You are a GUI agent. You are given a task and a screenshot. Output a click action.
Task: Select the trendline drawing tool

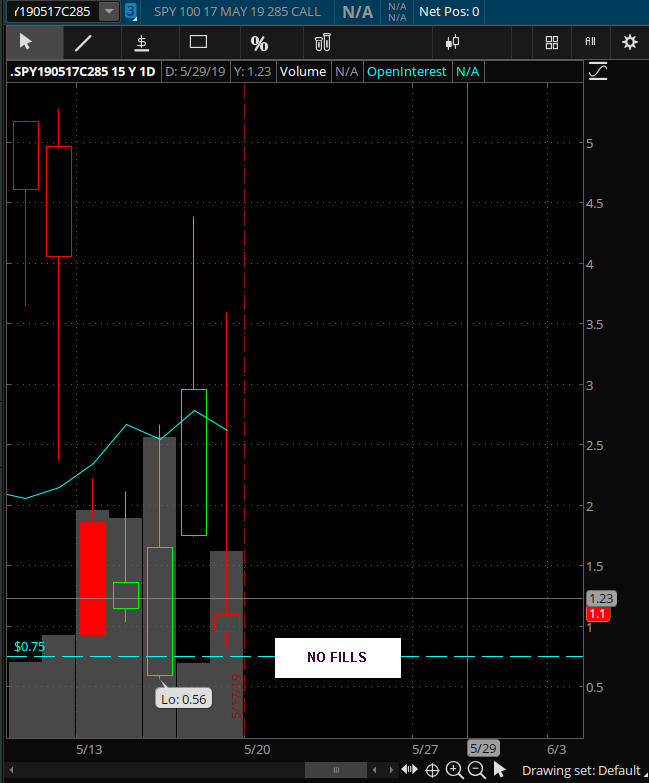click(84, 42)
